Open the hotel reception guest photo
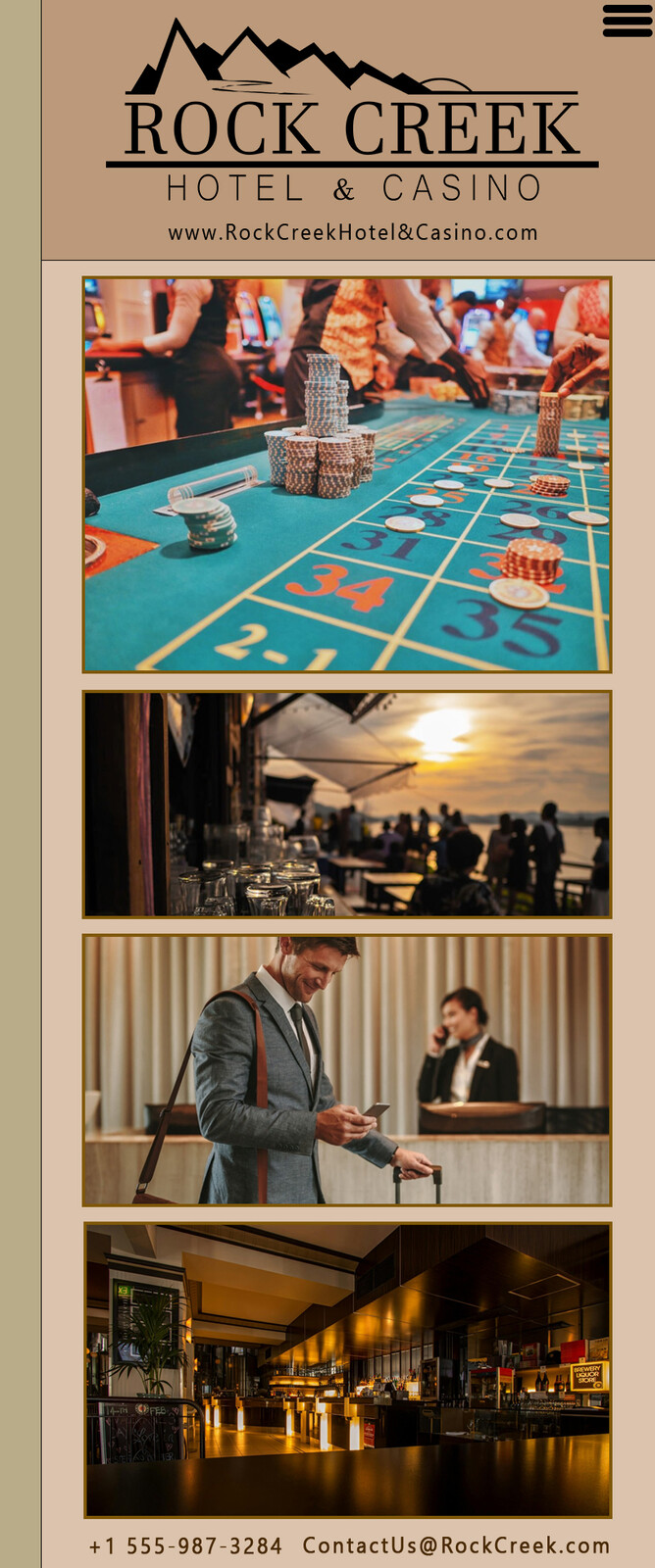The image size is (655, 1568). pyautogui.click(x=347, y=1069)
